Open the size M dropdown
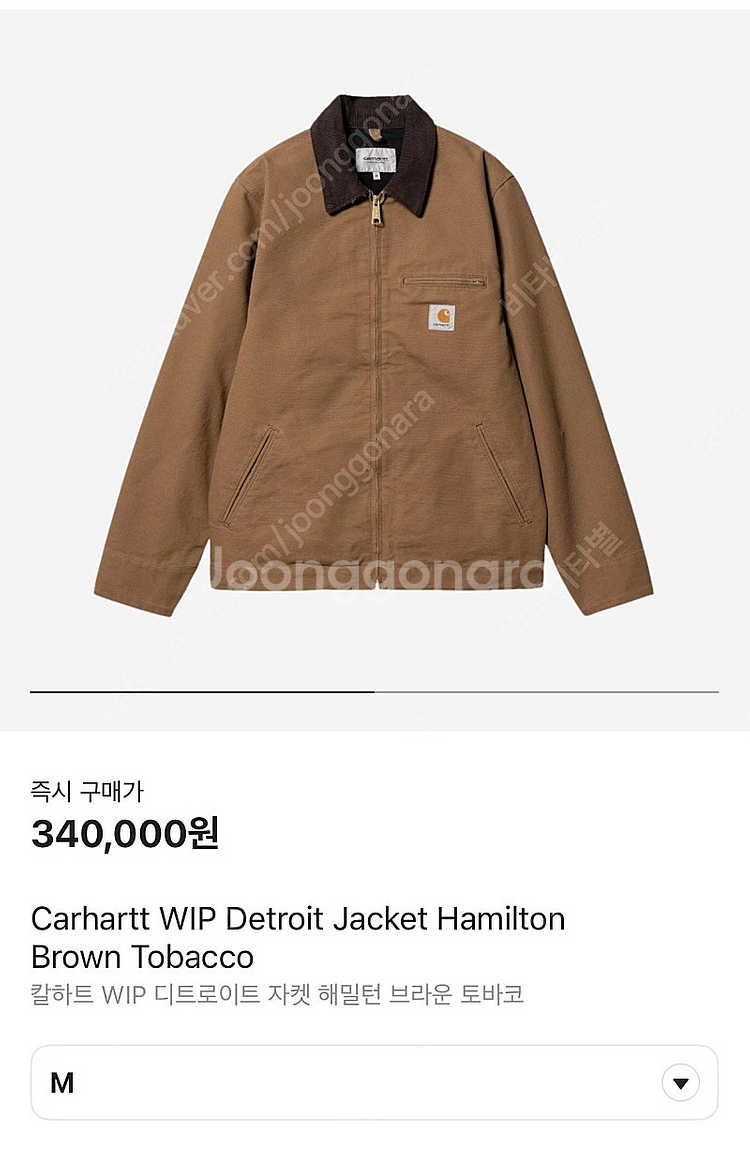 (680, 1083)
